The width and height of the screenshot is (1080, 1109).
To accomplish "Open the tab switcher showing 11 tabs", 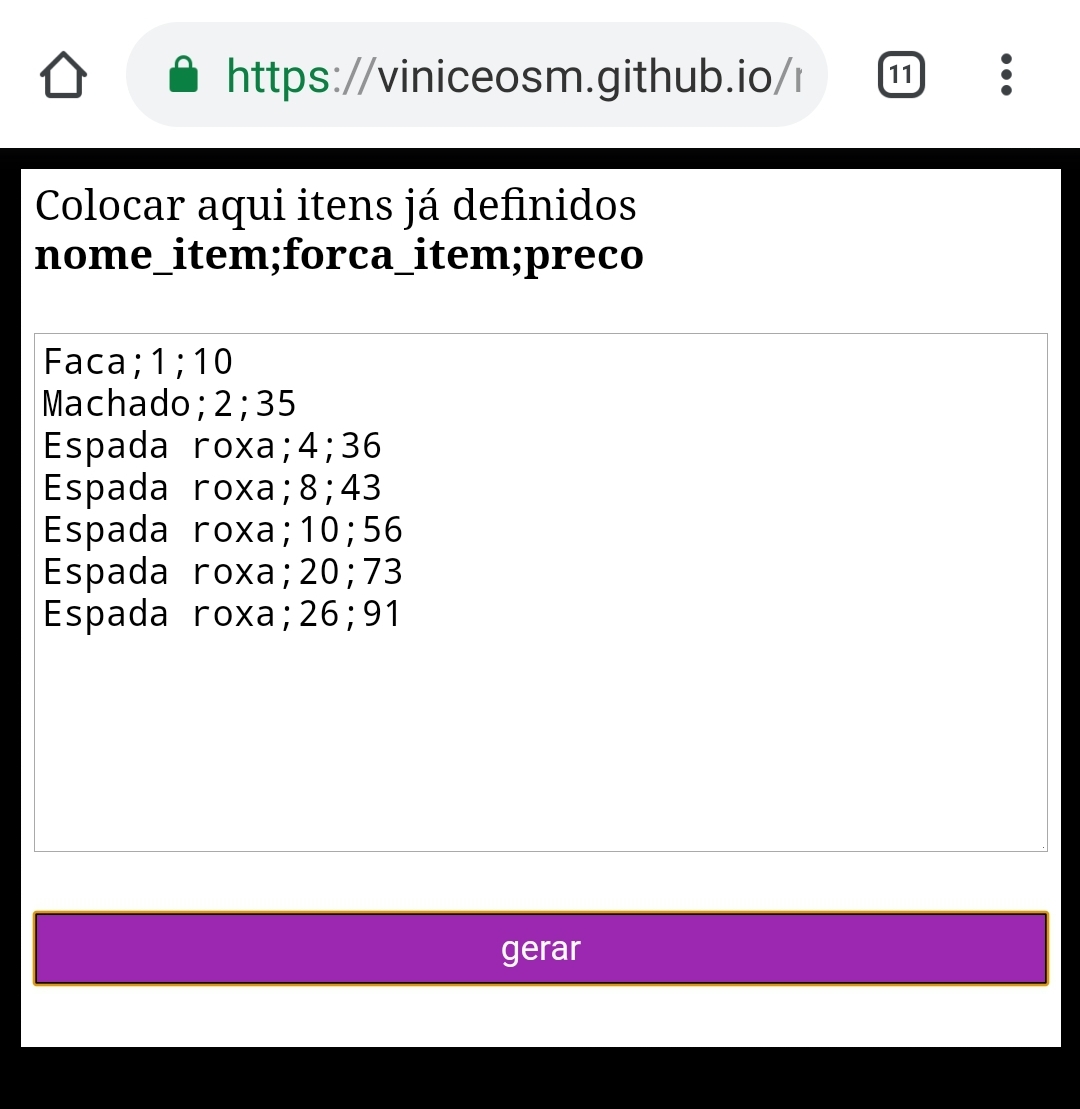I will coord(901,75).
